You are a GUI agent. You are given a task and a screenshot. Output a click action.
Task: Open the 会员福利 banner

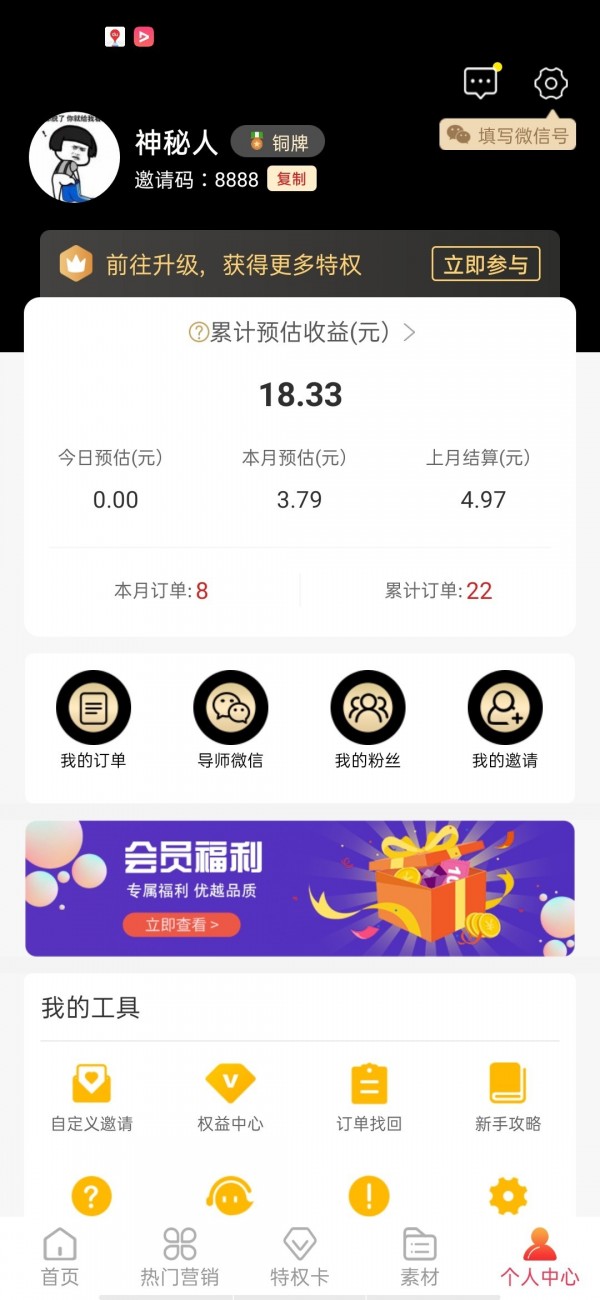[x=300, y=888]
